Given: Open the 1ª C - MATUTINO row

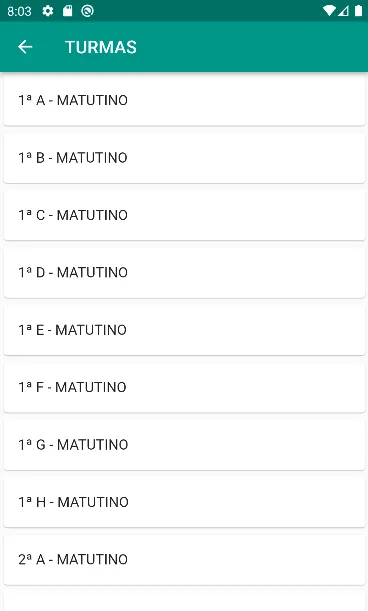Looking at the screenshot, I should click(184, 215).
